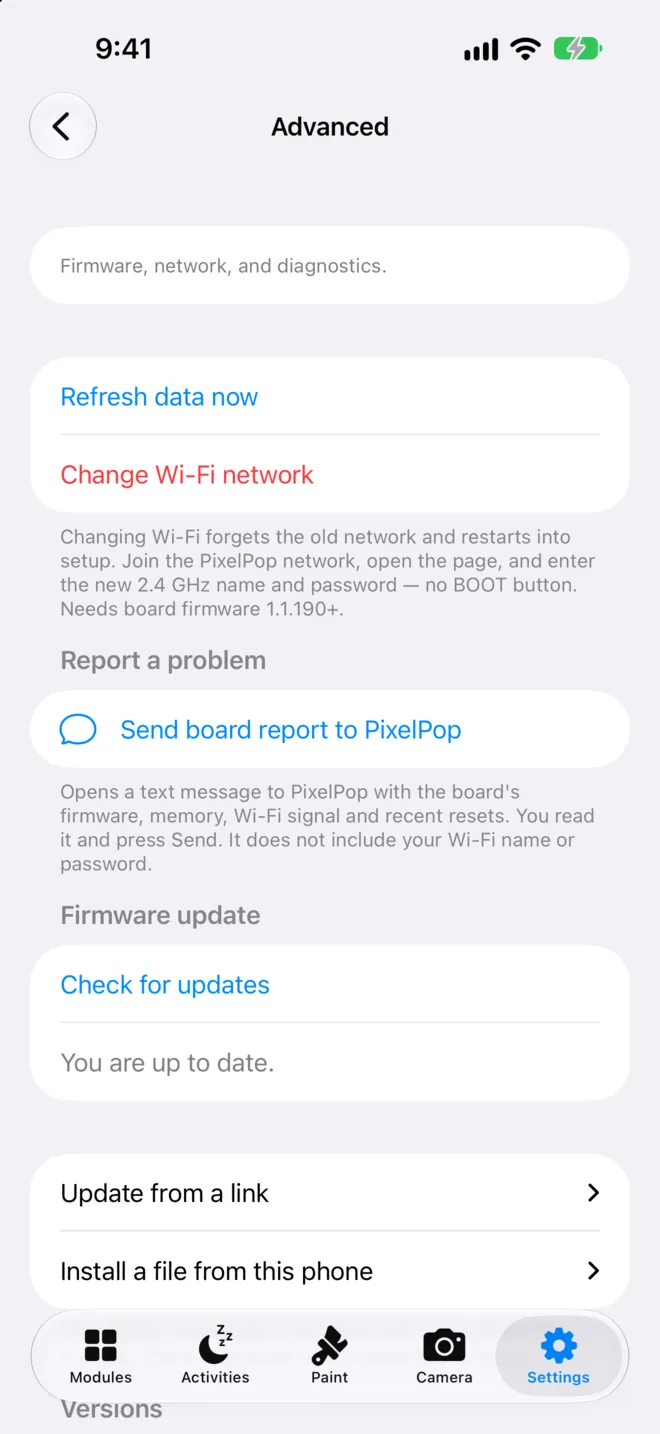Send board report to PixelPop
Screen dimensions: 660x1434
pos(330,730)
